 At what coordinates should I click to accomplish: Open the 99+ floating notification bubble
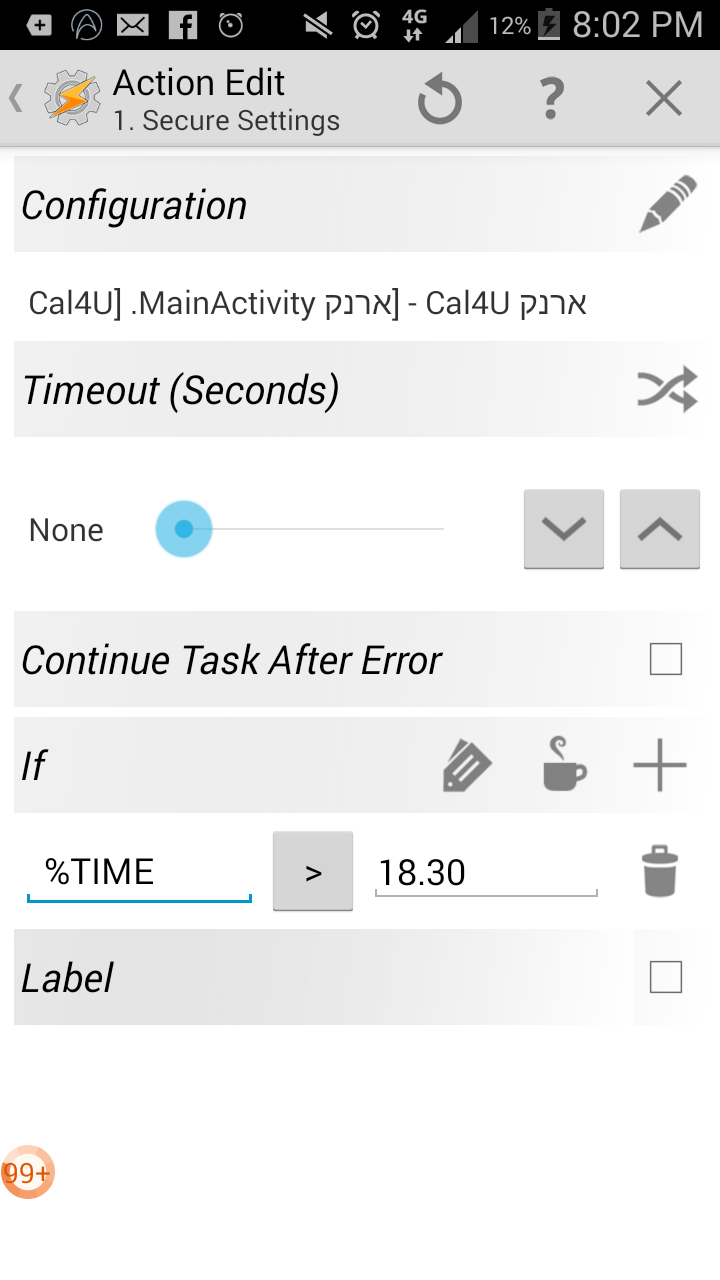pos(27,1173)
